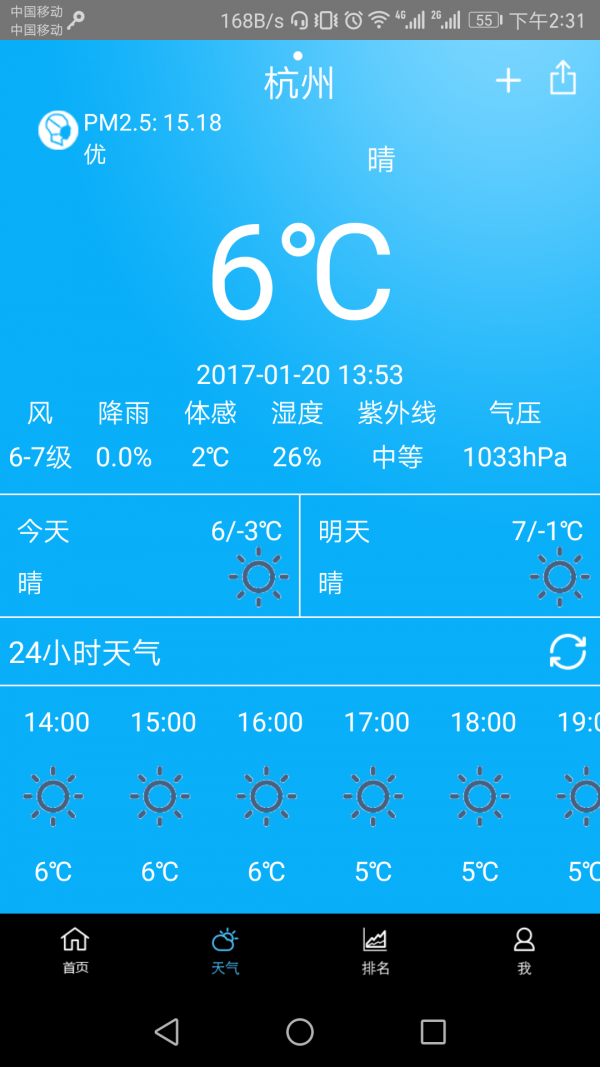The image size is (600, 1067).
Task: Go to the 排名 ranking tab
Action: (x=375, y=951)
